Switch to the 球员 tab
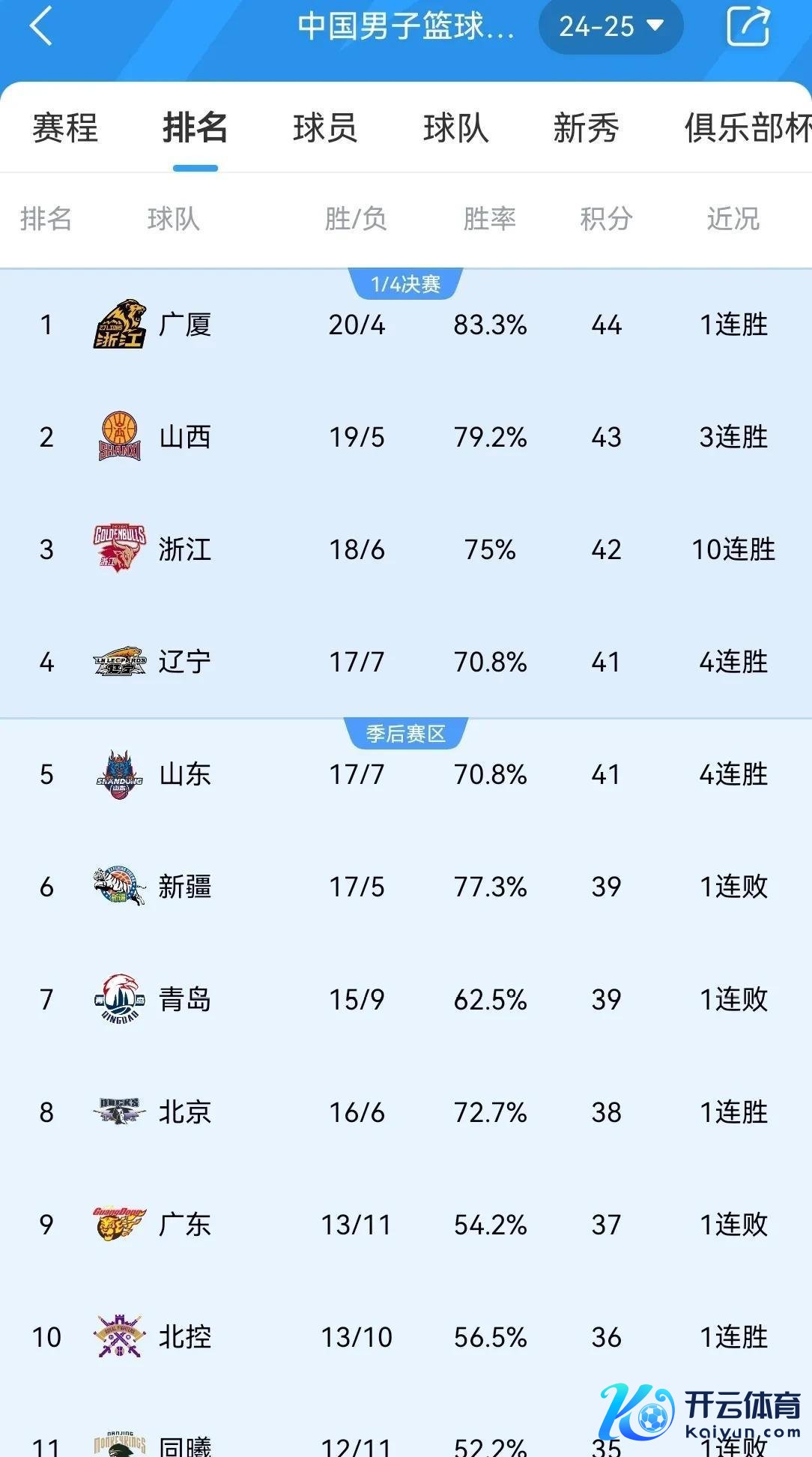The height and width of the screenshot is (1457, 812). coord(324,127)
